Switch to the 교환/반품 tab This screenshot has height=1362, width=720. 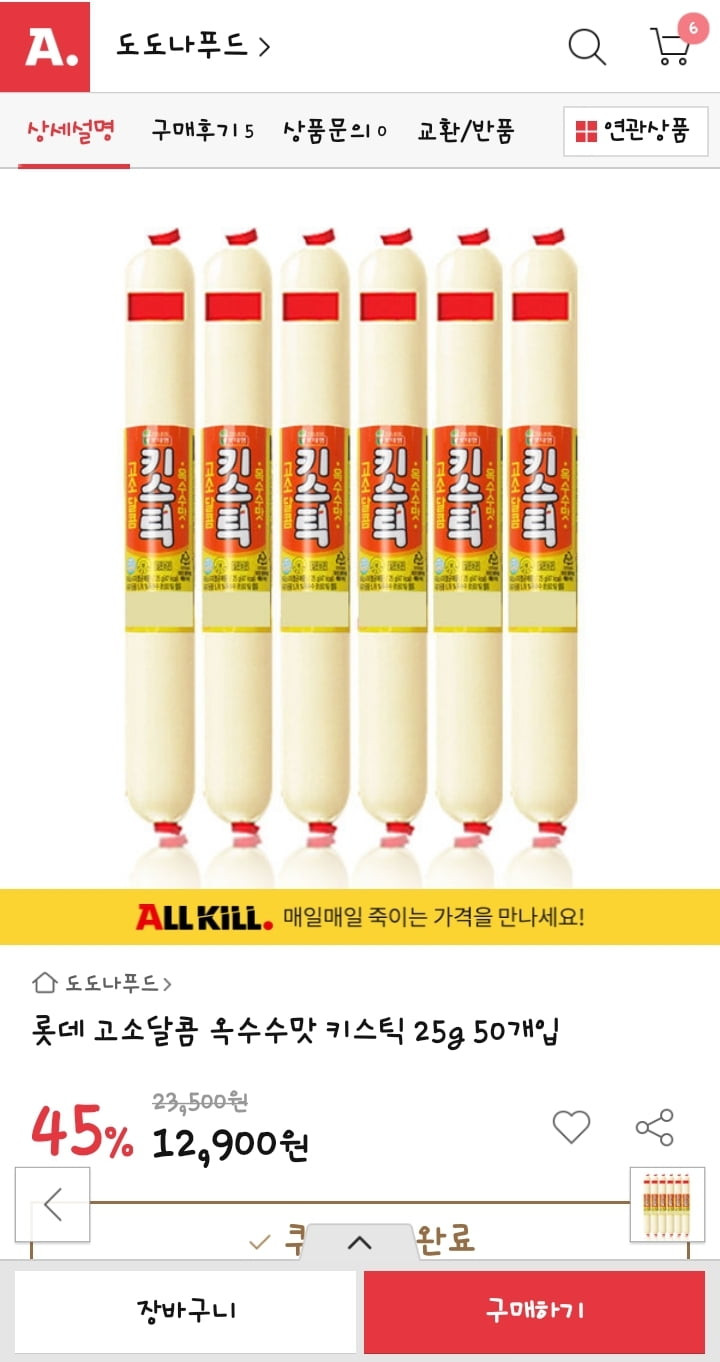466,131
